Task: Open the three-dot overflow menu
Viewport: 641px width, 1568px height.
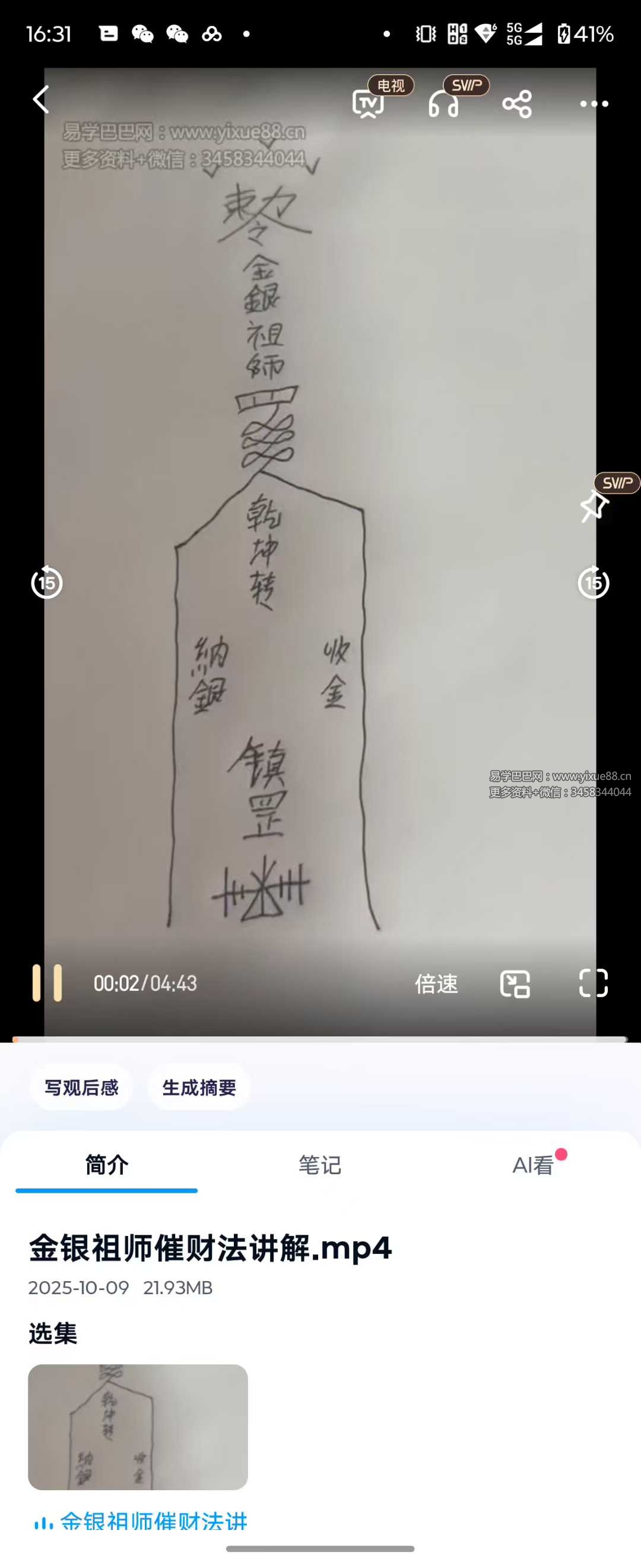Action: point(594,104)
